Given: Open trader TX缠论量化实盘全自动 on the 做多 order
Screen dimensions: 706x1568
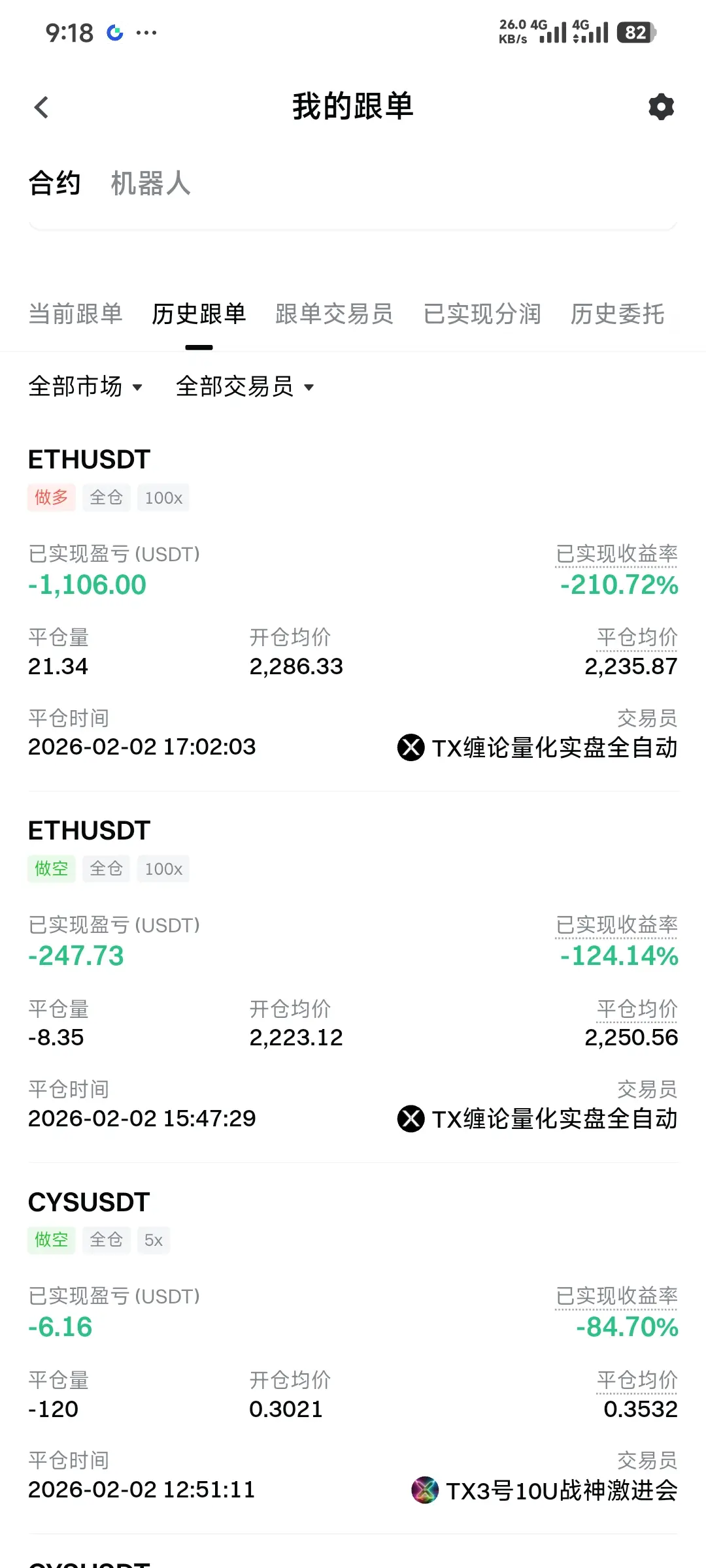Looking at the screenshot, I should 537,747.
